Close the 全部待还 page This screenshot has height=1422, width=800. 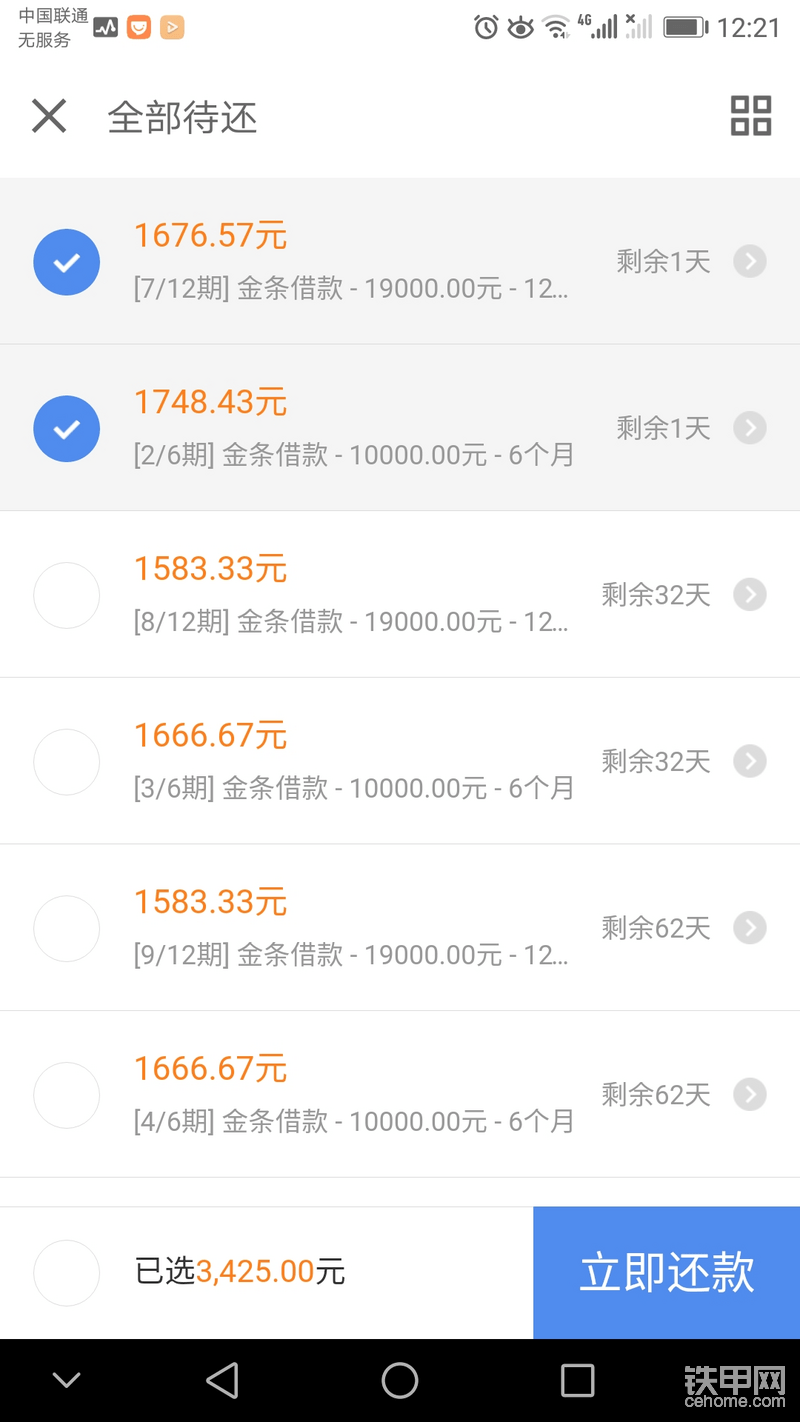click(49, 116)
